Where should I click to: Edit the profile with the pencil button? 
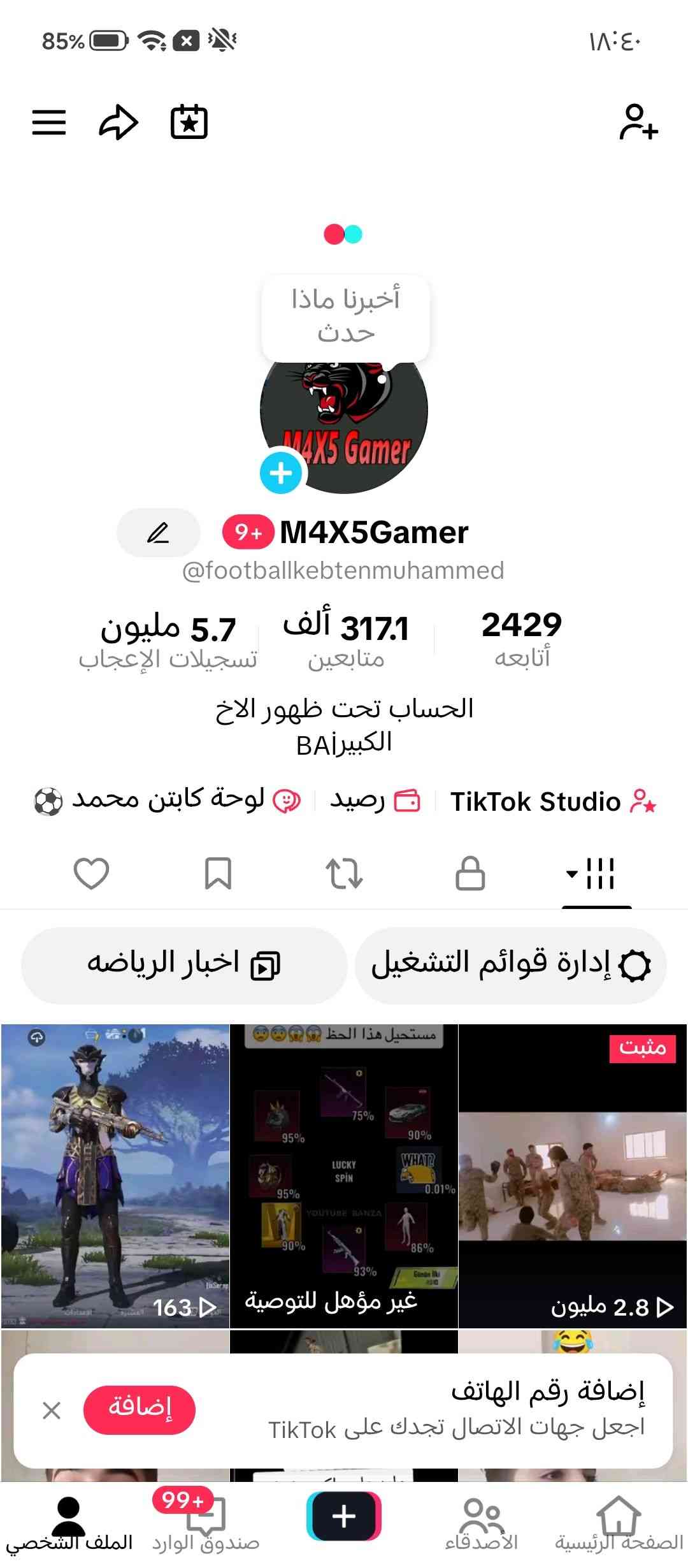click(x=159, y=532)
